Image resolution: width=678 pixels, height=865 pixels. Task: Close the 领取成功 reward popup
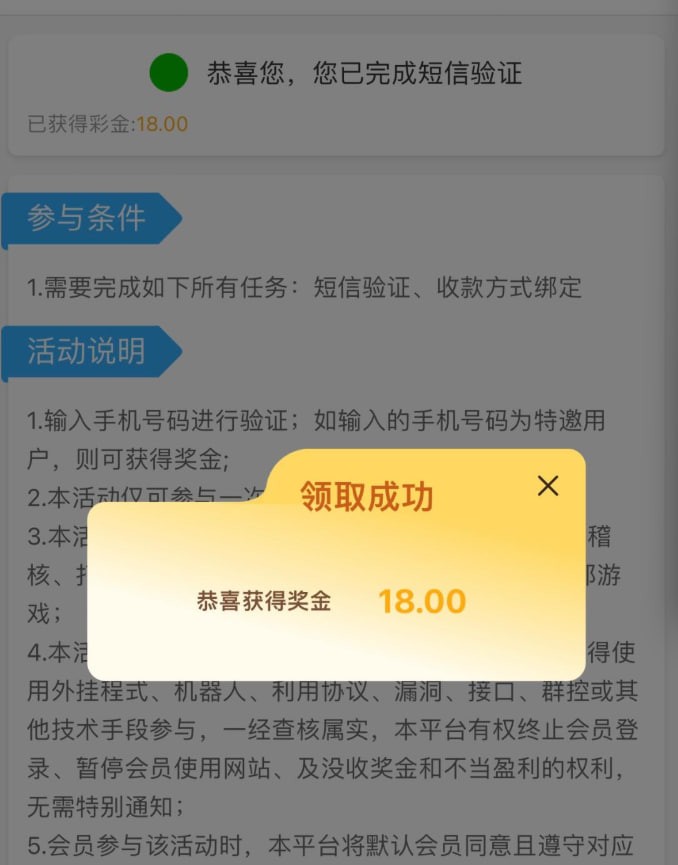pyautogui.click(x=547, y=486)
